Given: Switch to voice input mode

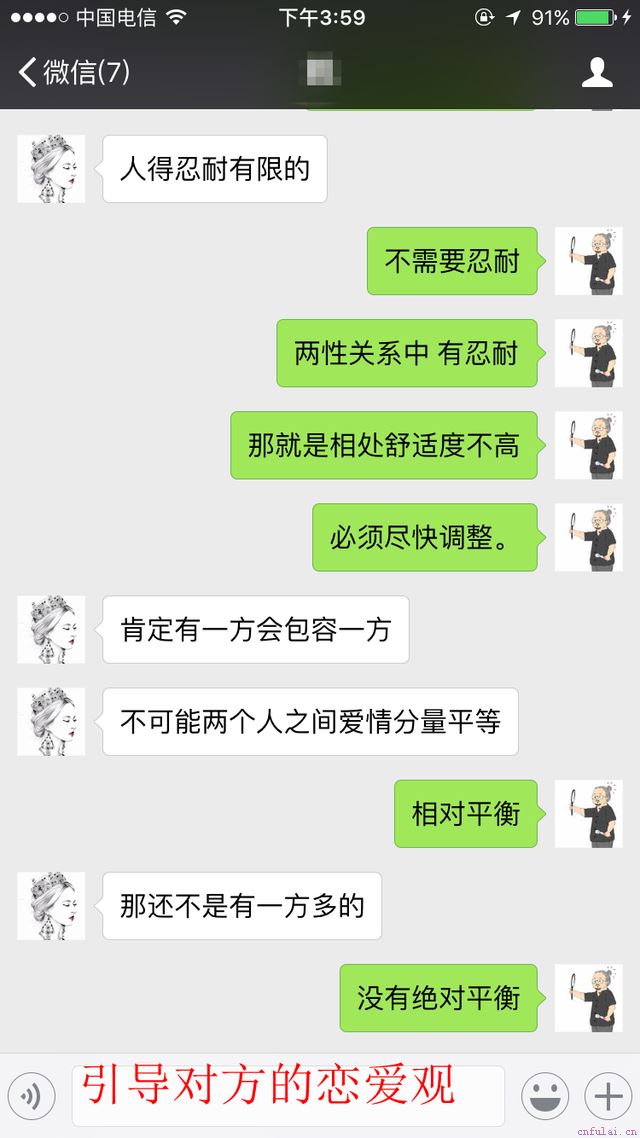Looking at the screenshot, I should [x=31, y=1096].
